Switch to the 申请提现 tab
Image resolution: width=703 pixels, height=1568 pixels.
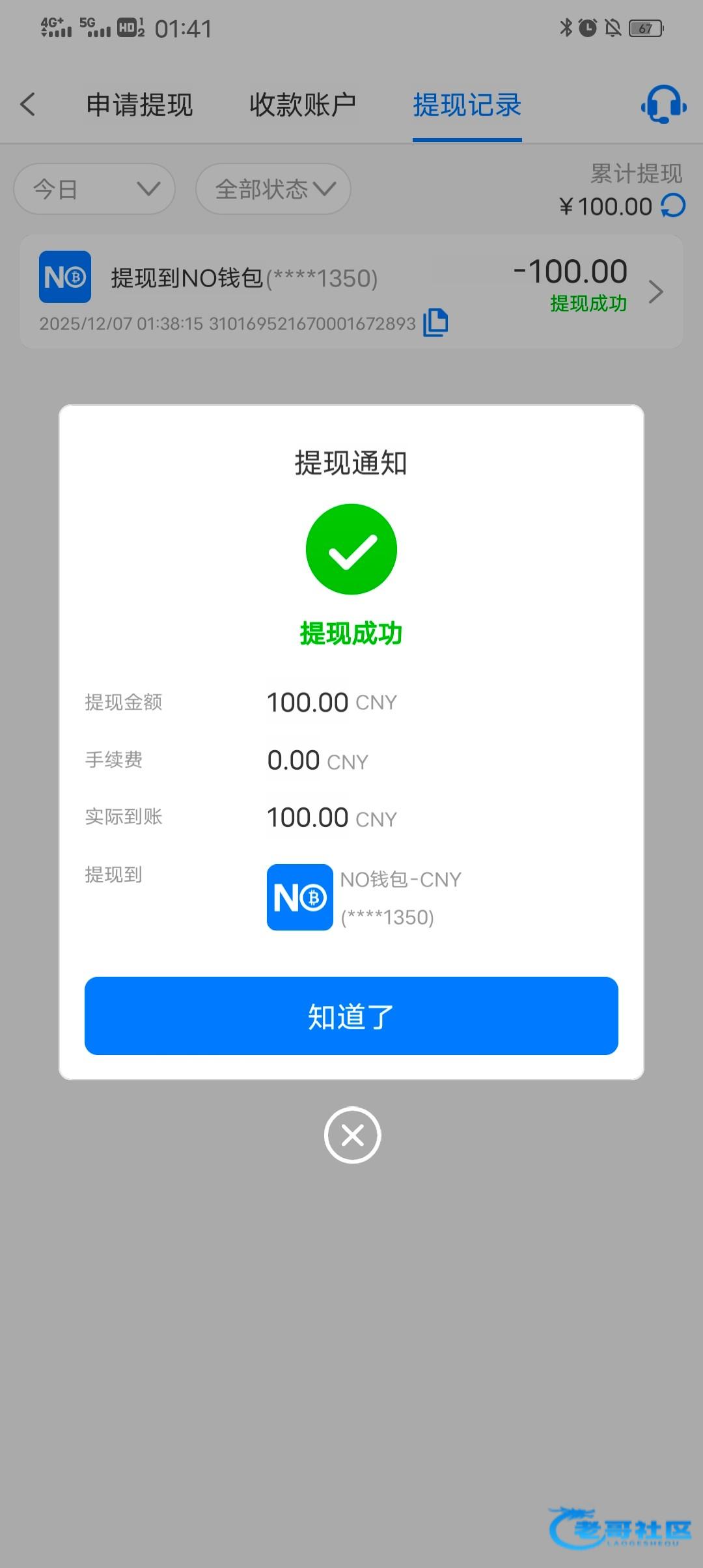click(139, 105)
